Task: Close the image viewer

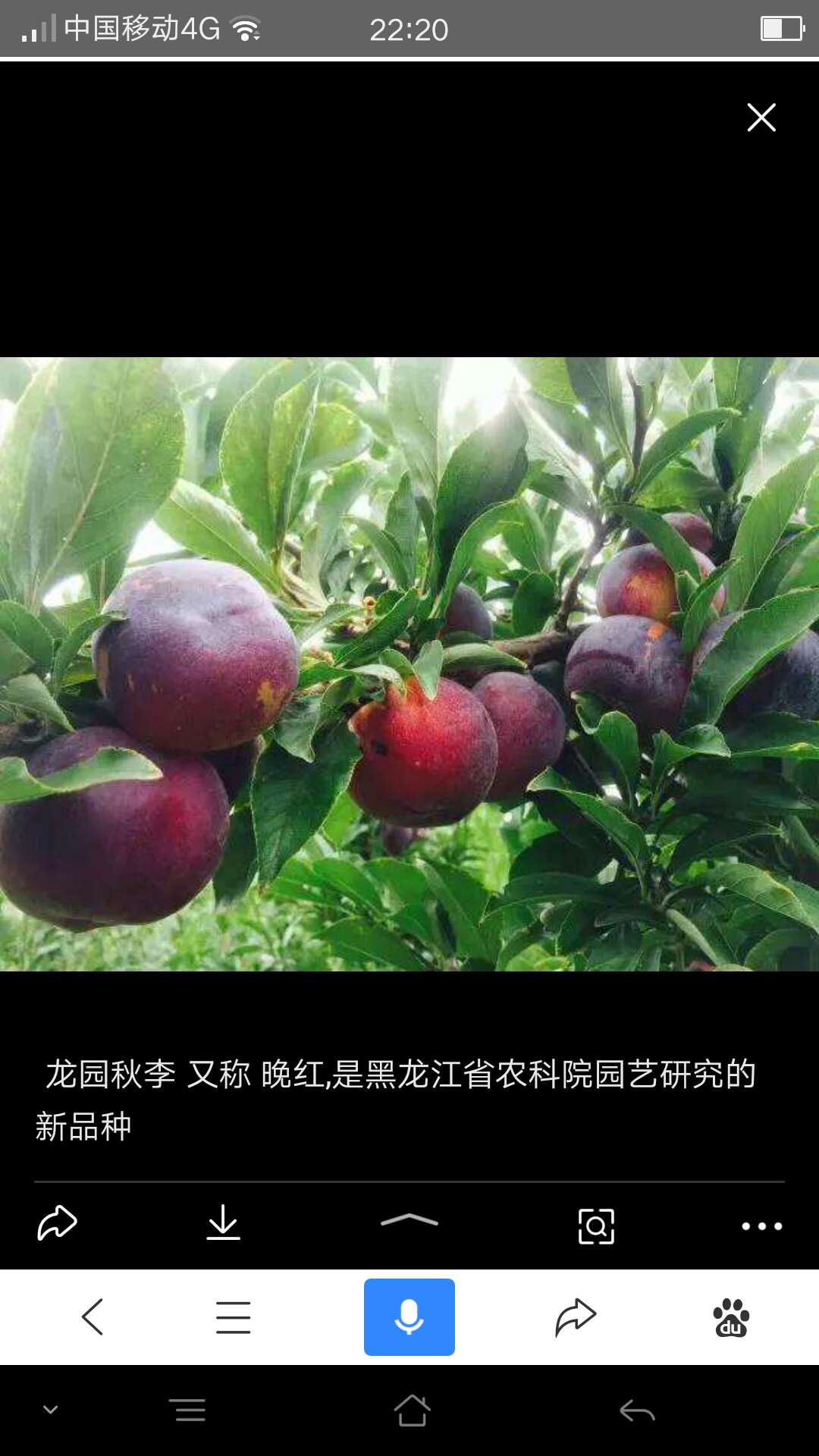Action: (761, 118)
